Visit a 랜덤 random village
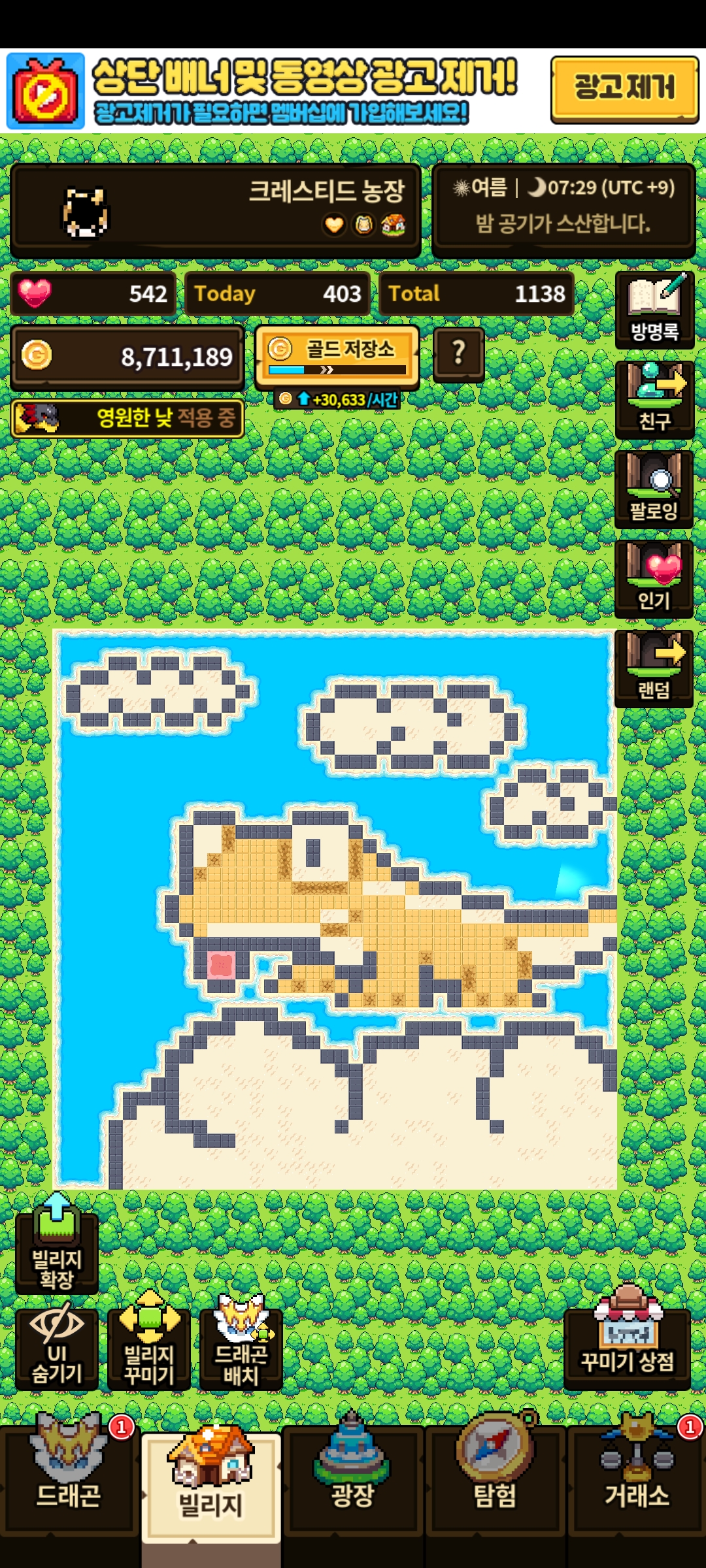The image size is (706, 1568). [x=654, y=668]
